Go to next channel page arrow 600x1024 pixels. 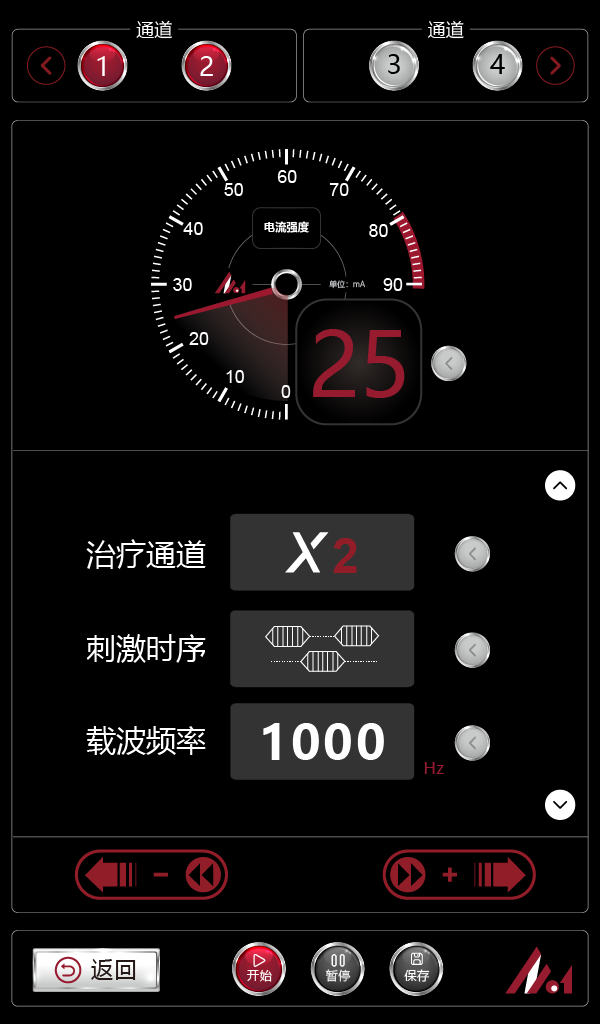tap(555, 66)
